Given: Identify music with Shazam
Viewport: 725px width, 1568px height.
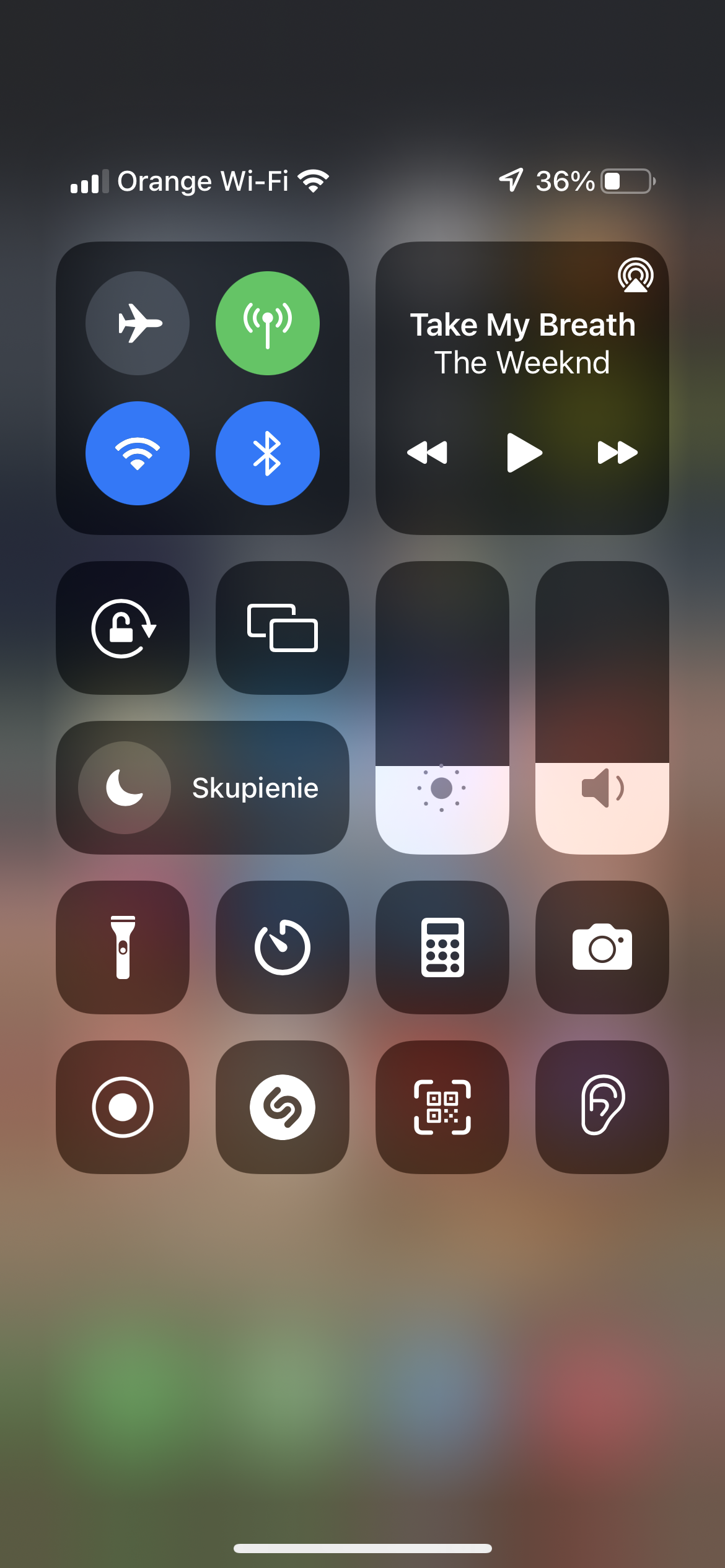Looking at the screenshot, I should (283, 1107).
